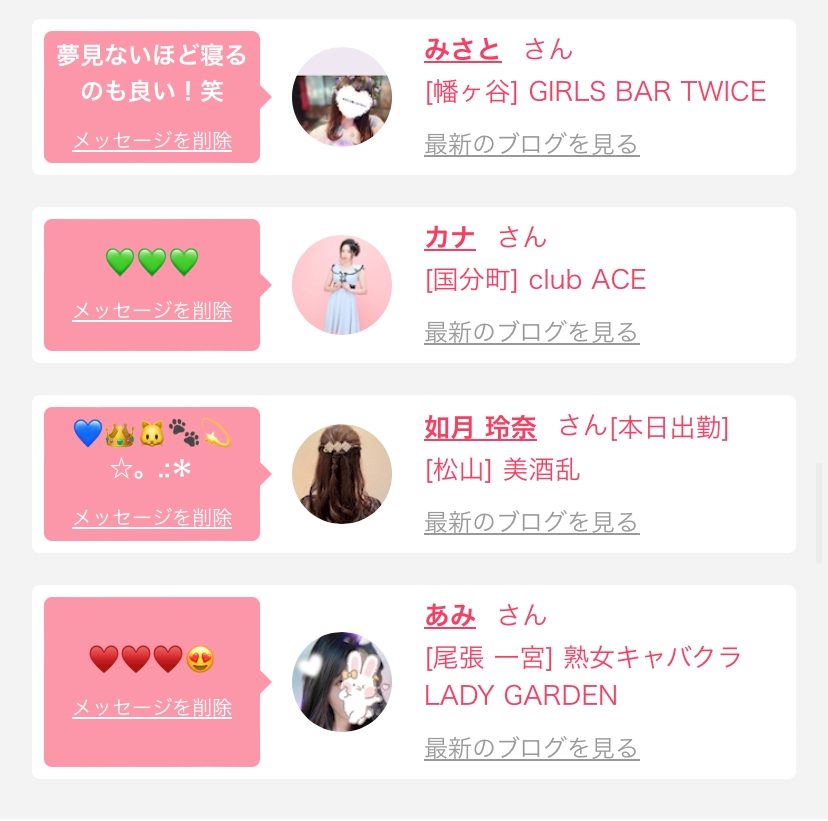View あみ's latest blog
The image size is (828, 821).
click(531, 748)
